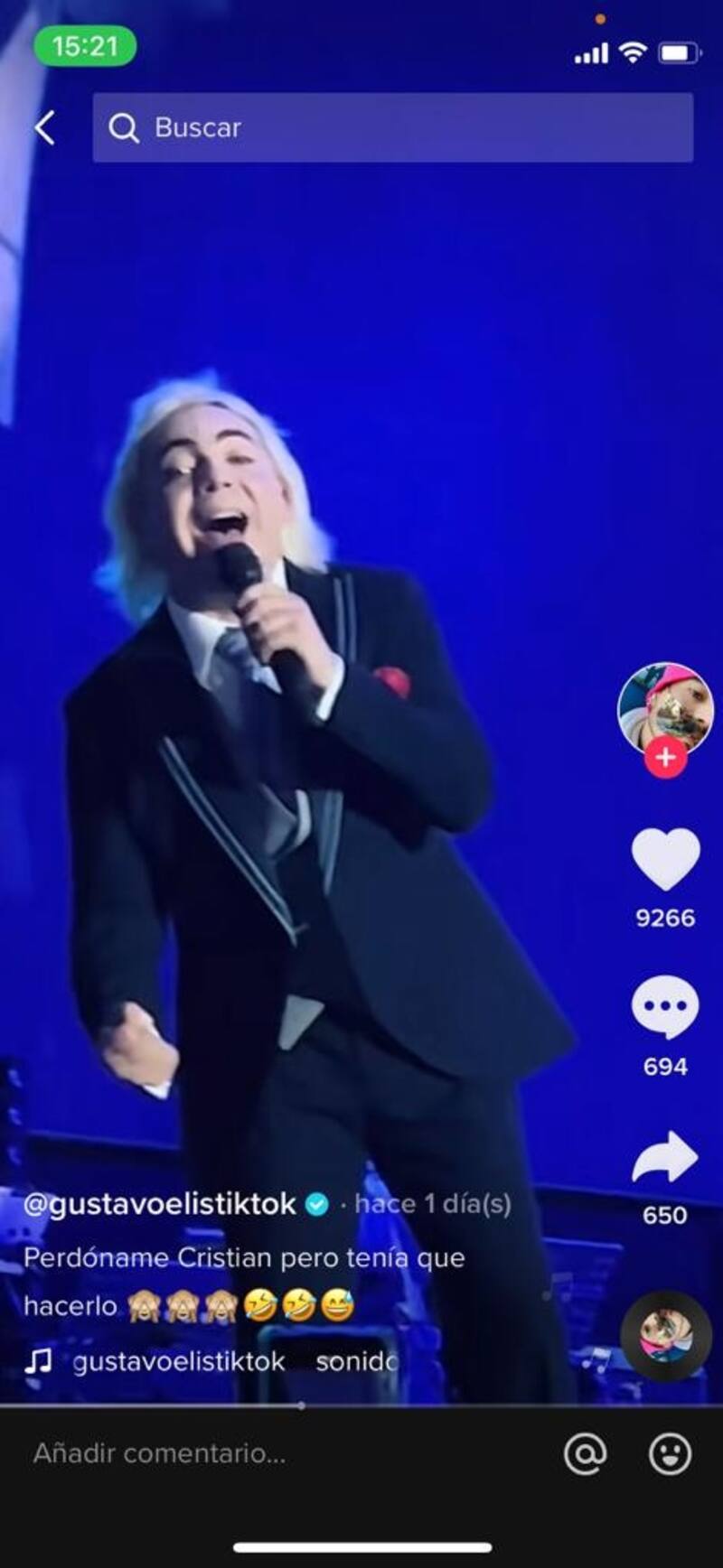
Task: Tap the Añadir comentario field
Action: [x=271, y=1453]
